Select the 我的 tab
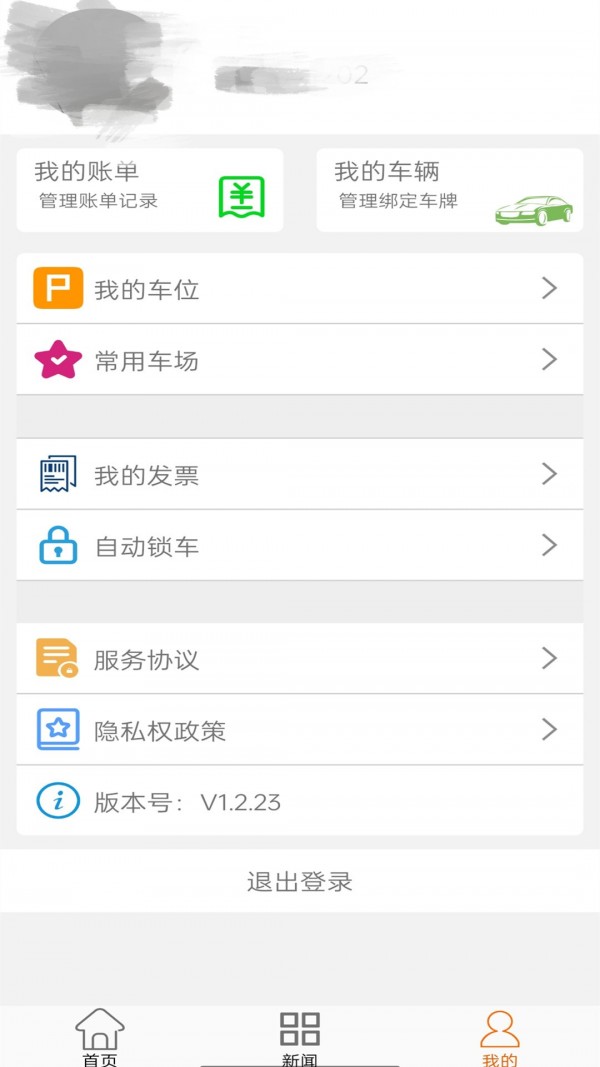Image resolution: width=600 pixels, height=1067 pixels. (500, 1037)
